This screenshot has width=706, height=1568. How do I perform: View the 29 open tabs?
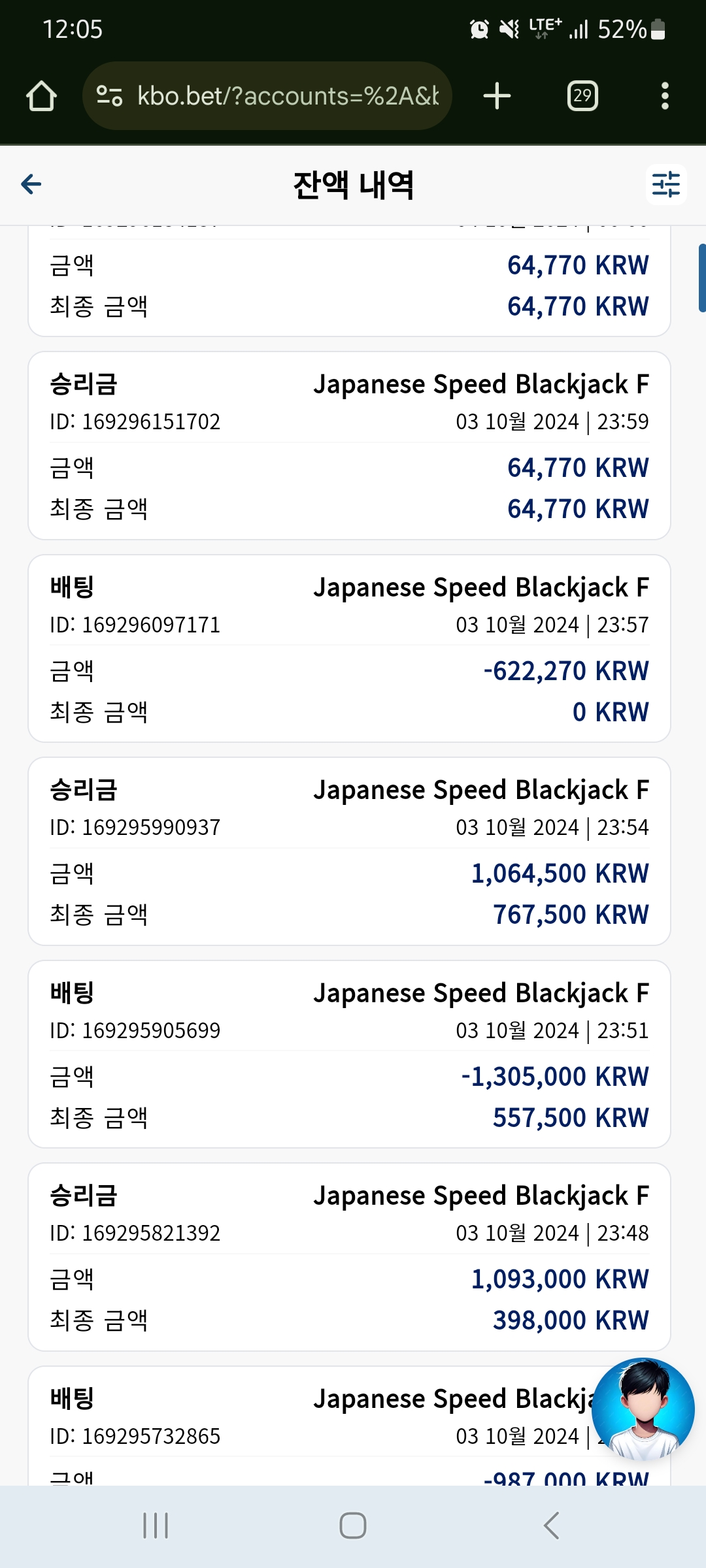click(582, 96)
